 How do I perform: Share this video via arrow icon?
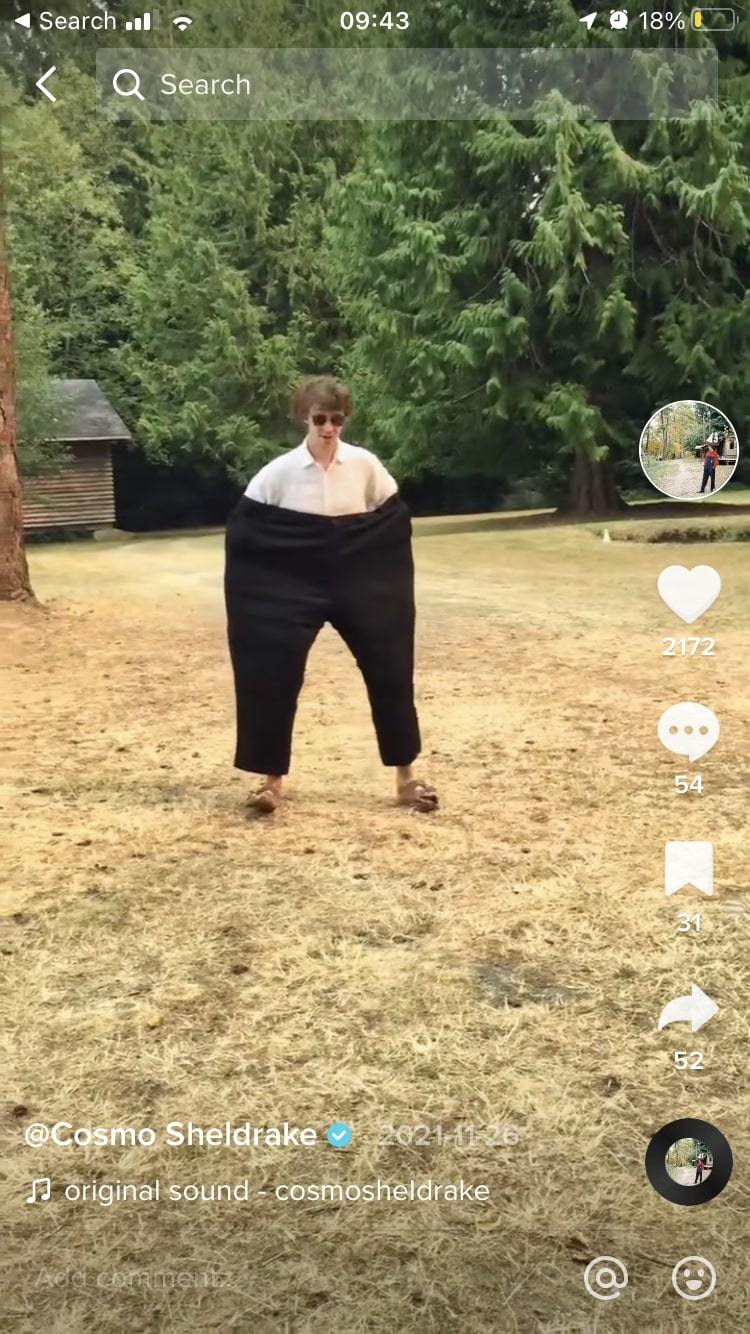click(x=689, y=1009)
